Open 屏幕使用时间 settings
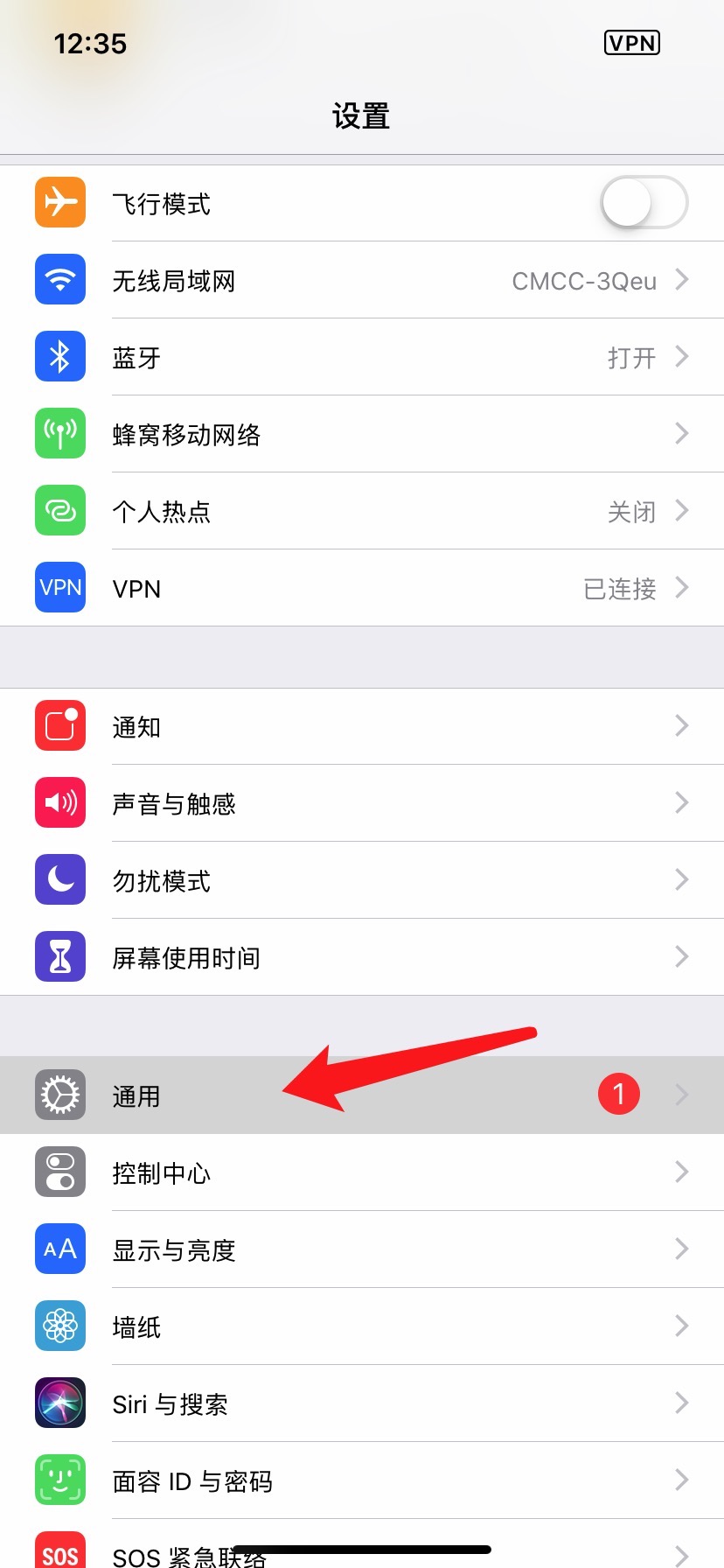This screenshot has height=1568, width=724. (x=362, y=958)
